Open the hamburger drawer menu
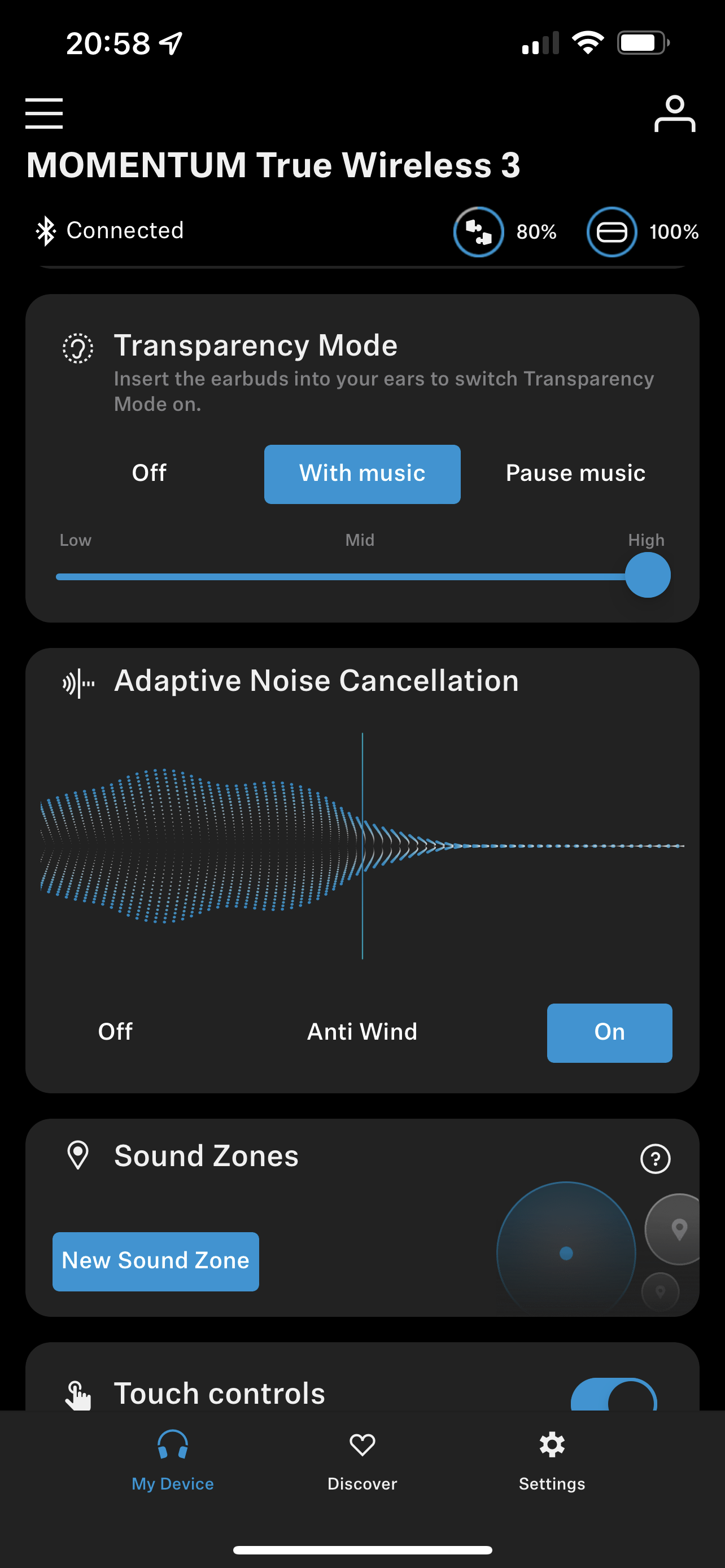 [x=44, y=113]
